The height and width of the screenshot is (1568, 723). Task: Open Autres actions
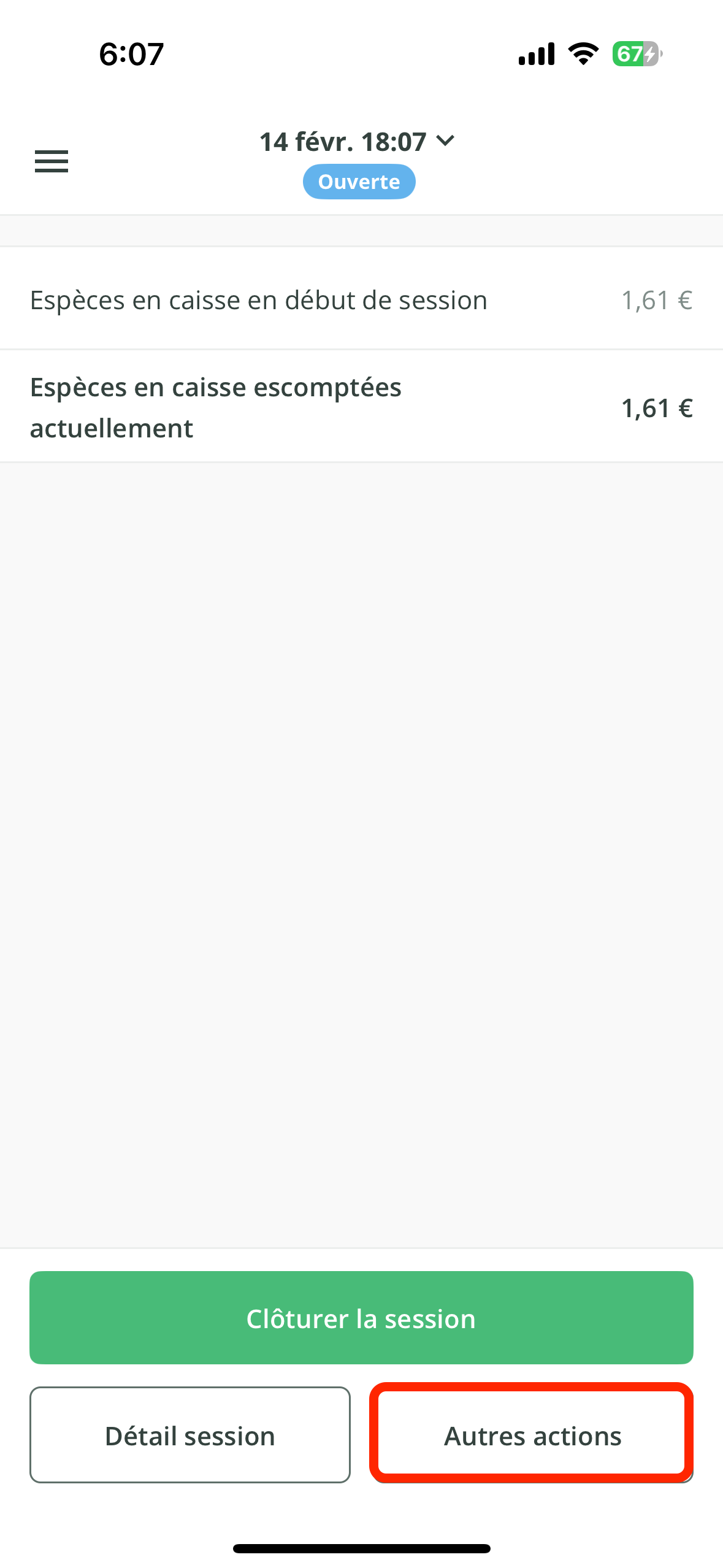pos(532,1435)
